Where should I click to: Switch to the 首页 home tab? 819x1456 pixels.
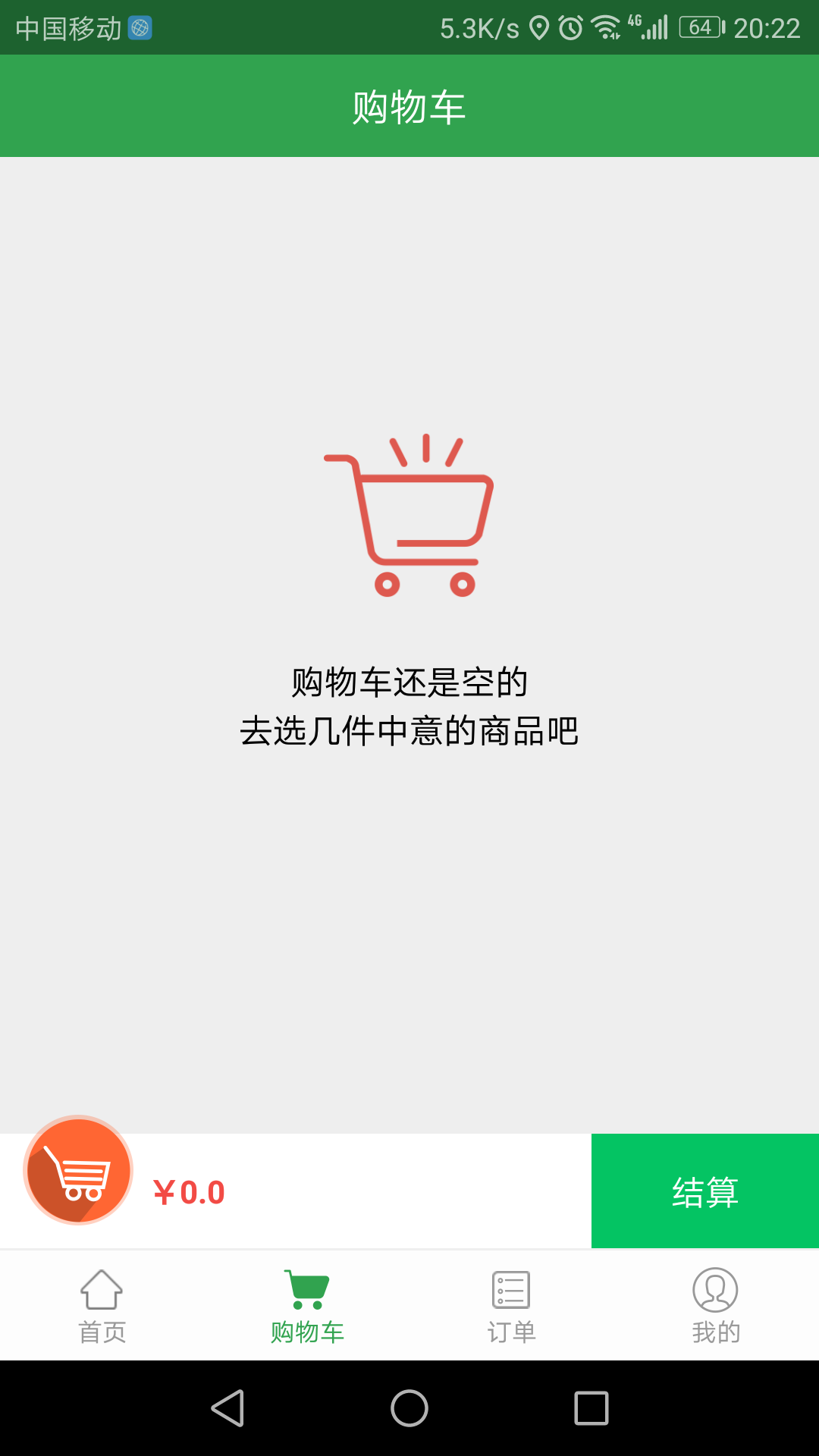(102, 1306)
